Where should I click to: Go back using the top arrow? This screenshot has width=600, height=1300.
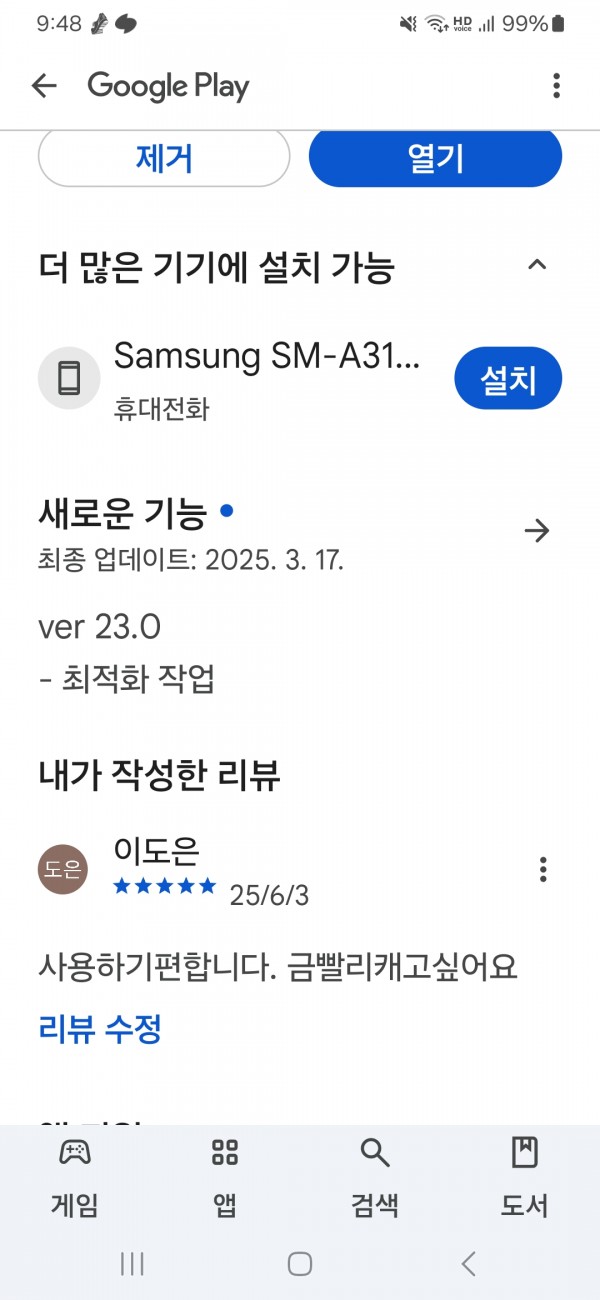pos(44,86)
